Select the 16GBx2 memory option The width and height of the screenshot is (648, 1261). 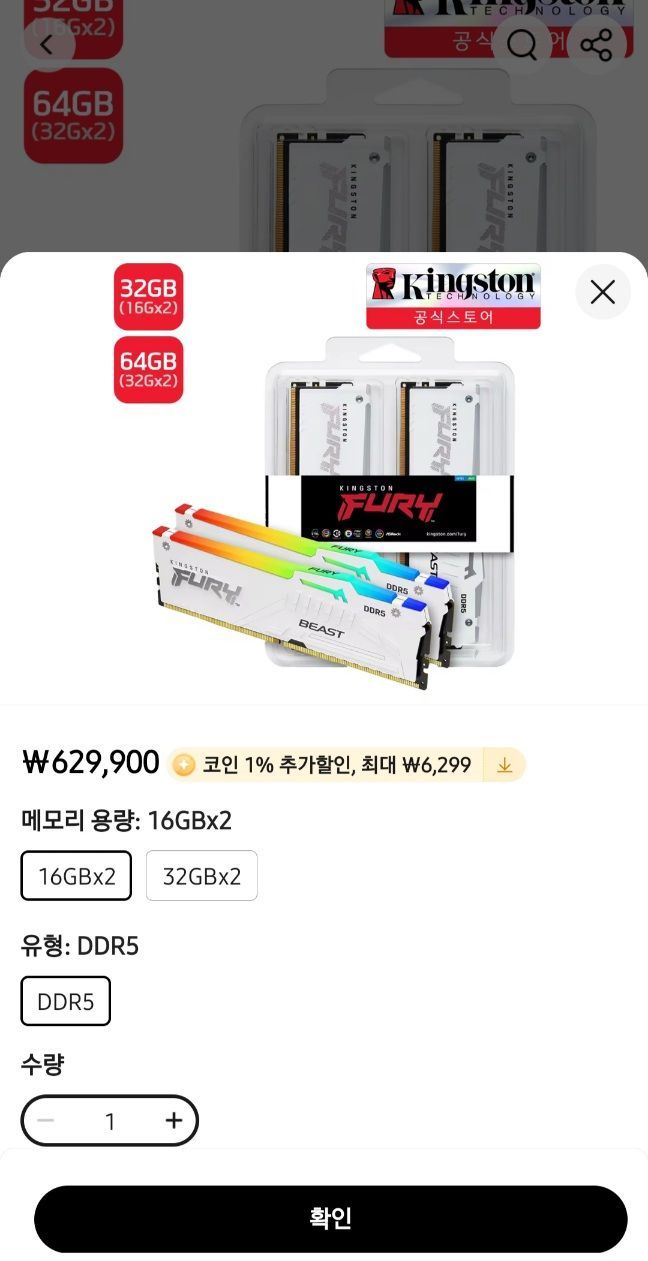77,876
